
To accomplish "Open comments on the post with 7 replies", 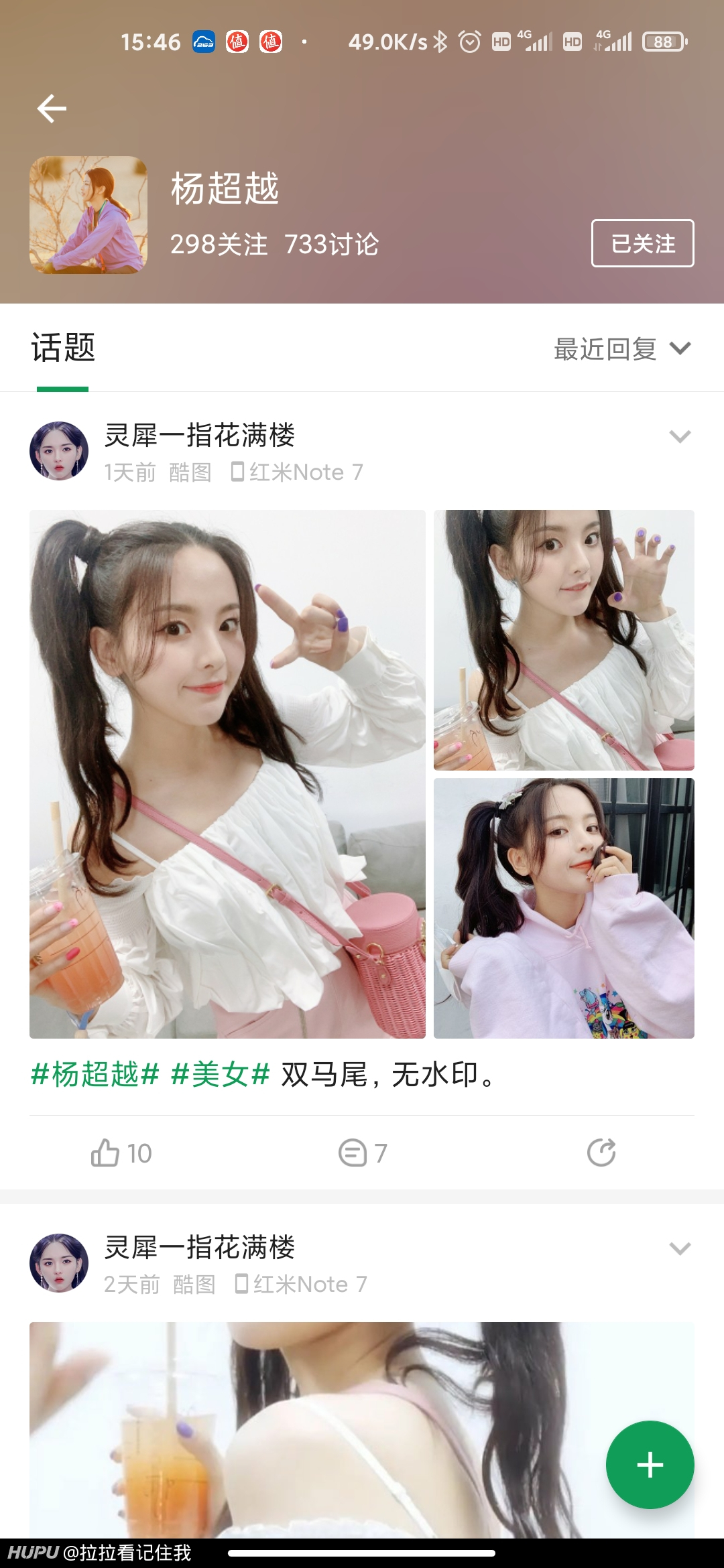I will coord(363,1153).
